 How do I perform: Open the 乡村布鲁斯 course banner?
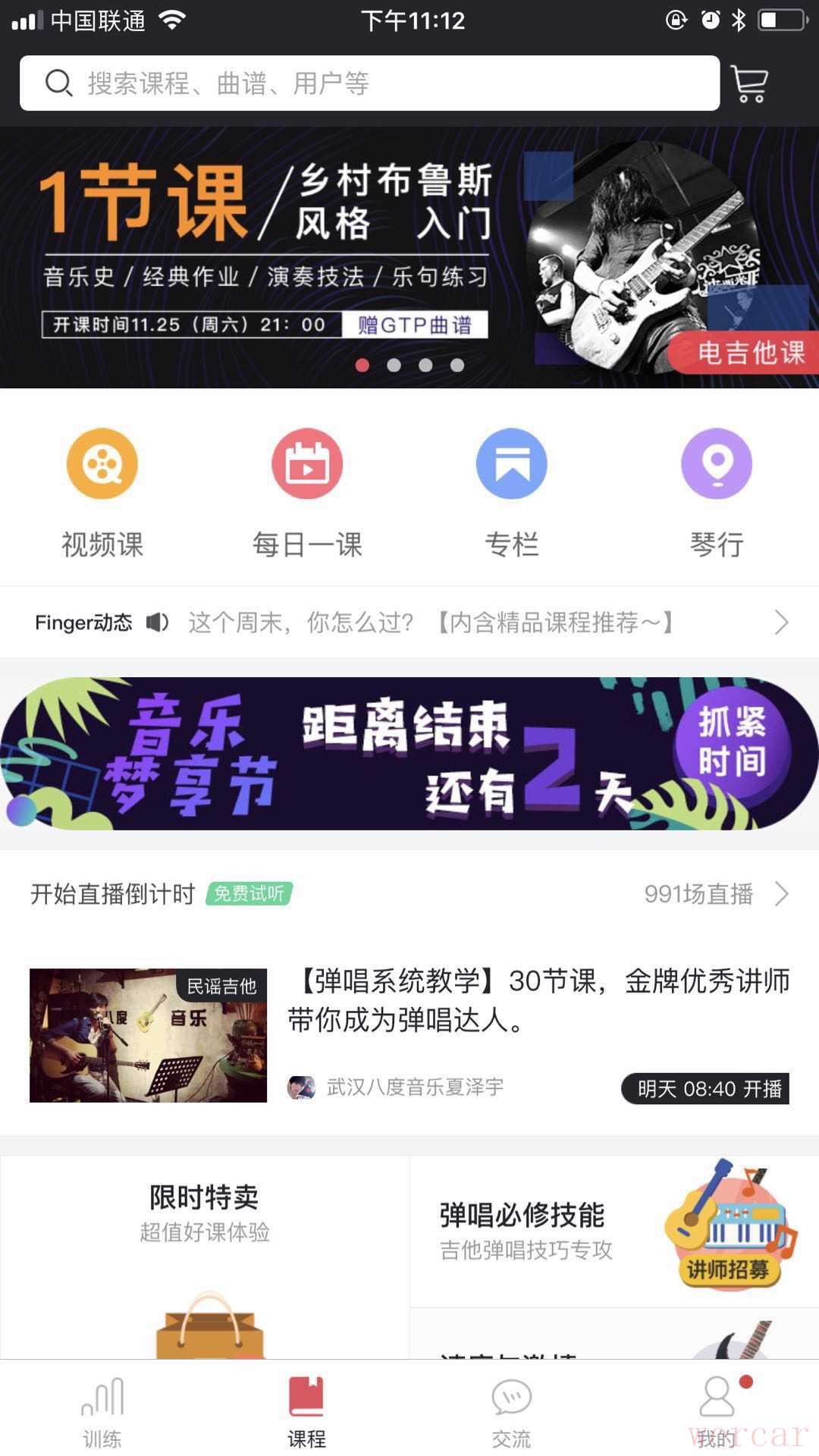(409, 258)
